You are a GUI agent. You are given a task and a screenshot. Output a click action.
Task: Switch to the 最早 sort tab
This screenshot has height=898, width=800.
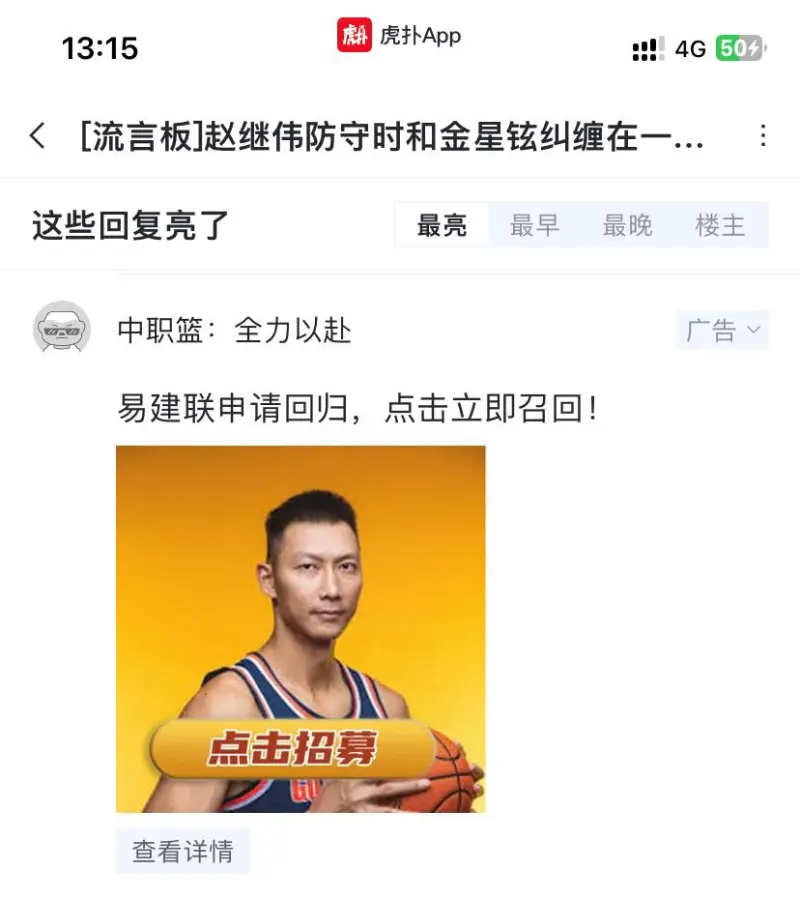pyautogui.click(x=535, y=225)
